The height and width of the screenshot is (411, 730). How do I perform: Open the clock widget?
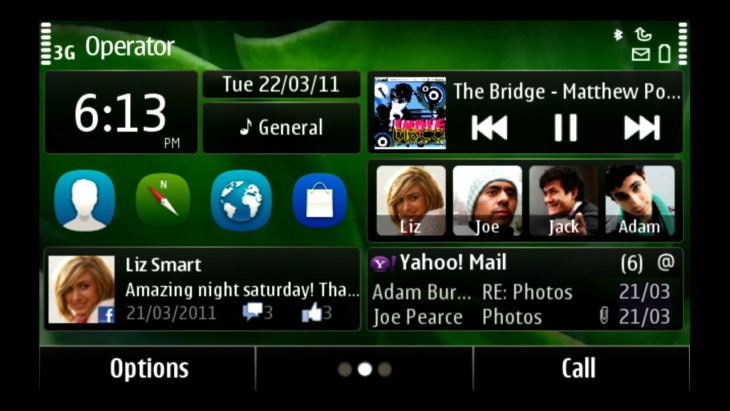(120, 112)
